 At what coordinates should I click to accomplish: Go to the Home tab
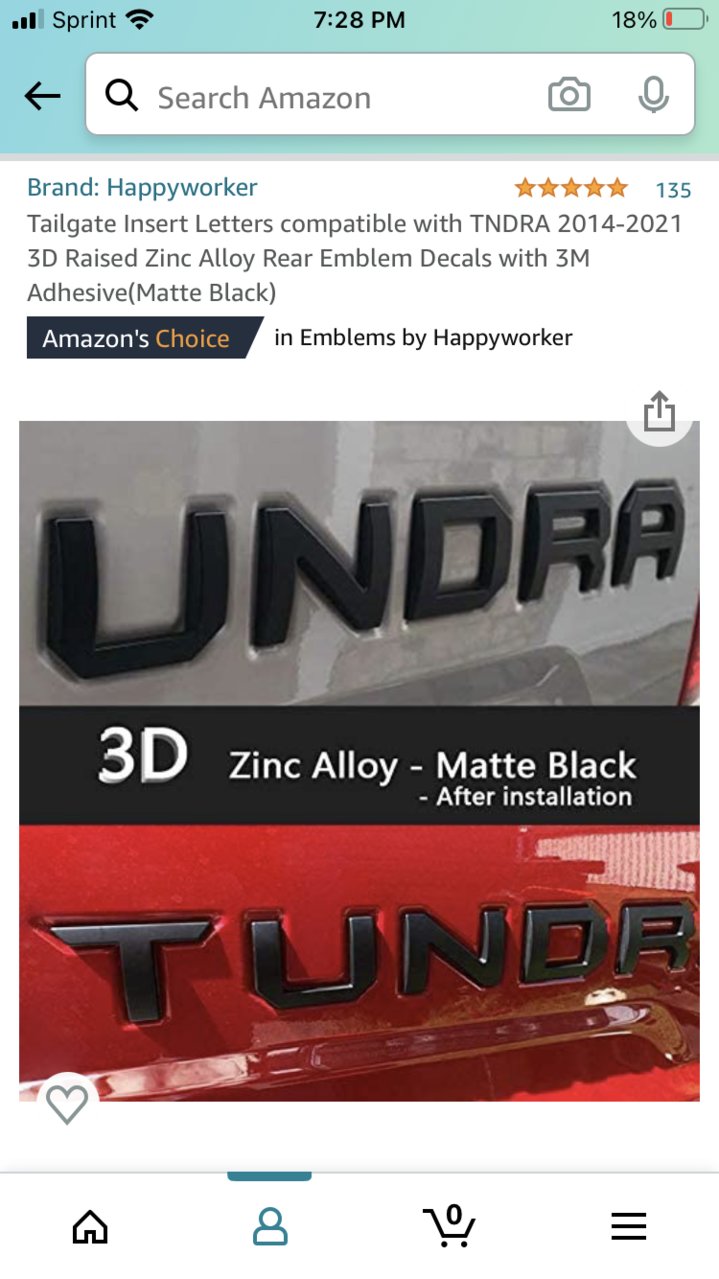(x=90, y=1226)
